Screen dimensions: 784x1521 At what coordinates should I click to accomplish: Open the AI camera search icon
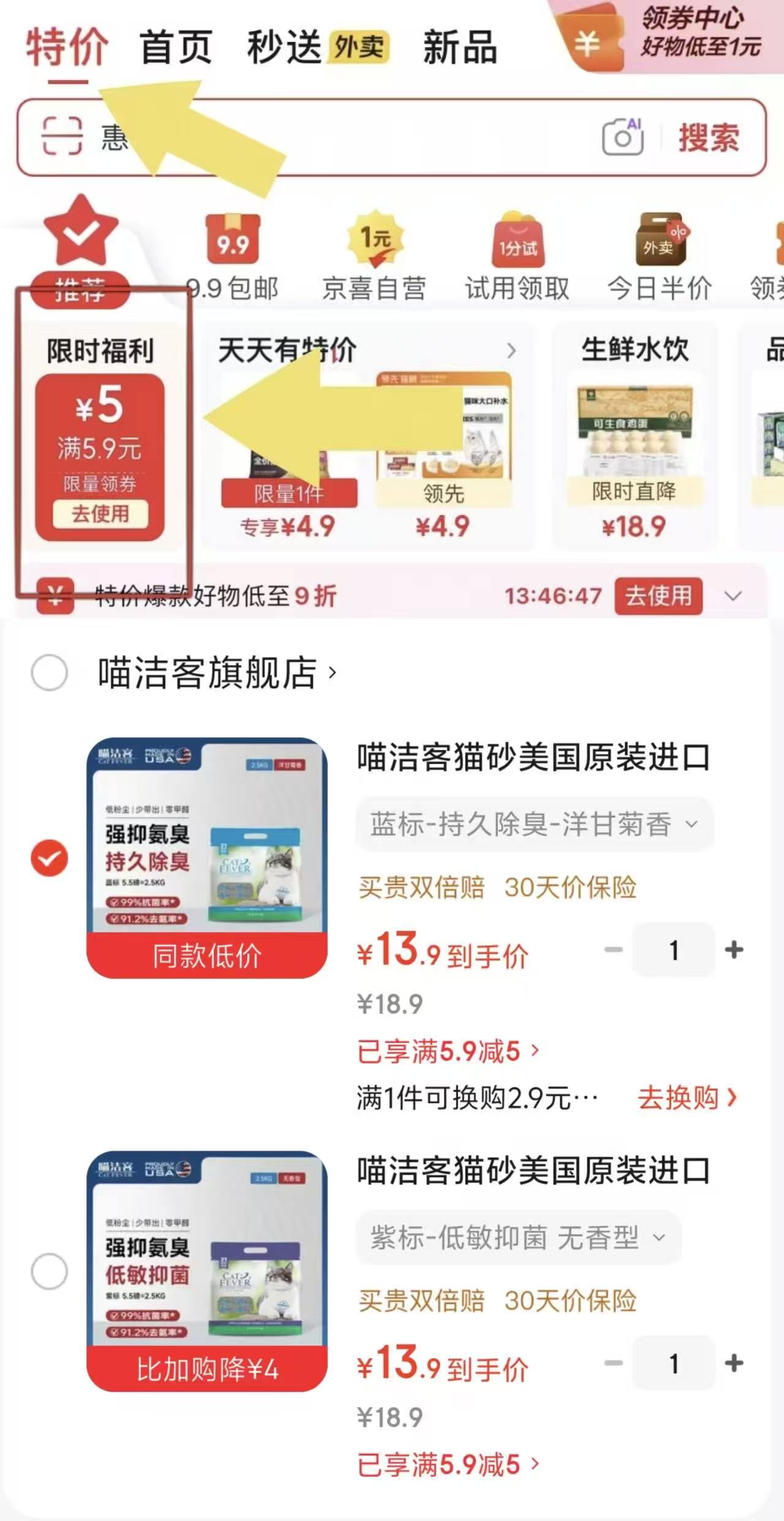click(x=623, y=137)
